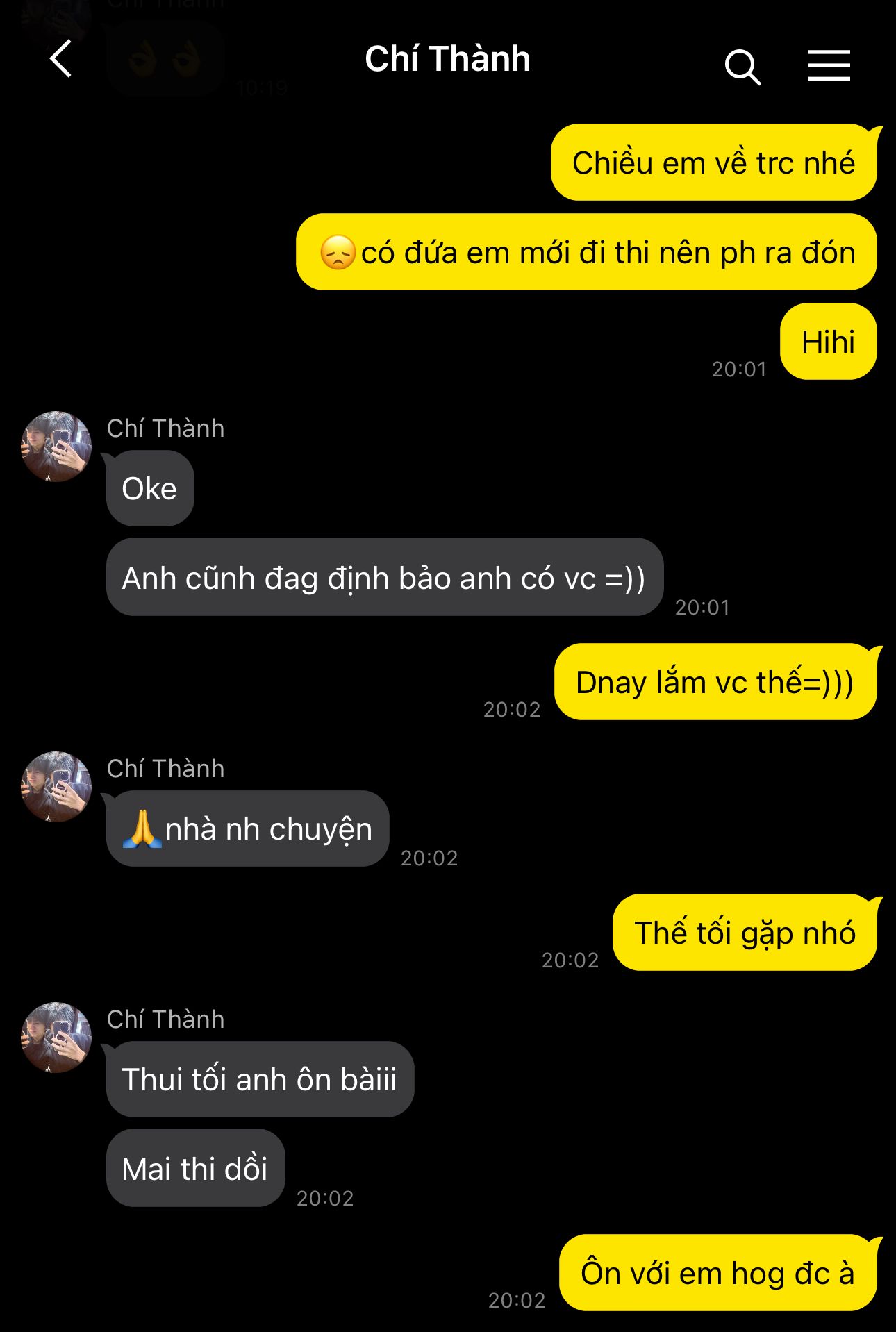View Chí Thành's profile picture beside 'Thui tối anh ôn bàiii'
Viewport: 896px width, 1332px height.
point(57,1038)
